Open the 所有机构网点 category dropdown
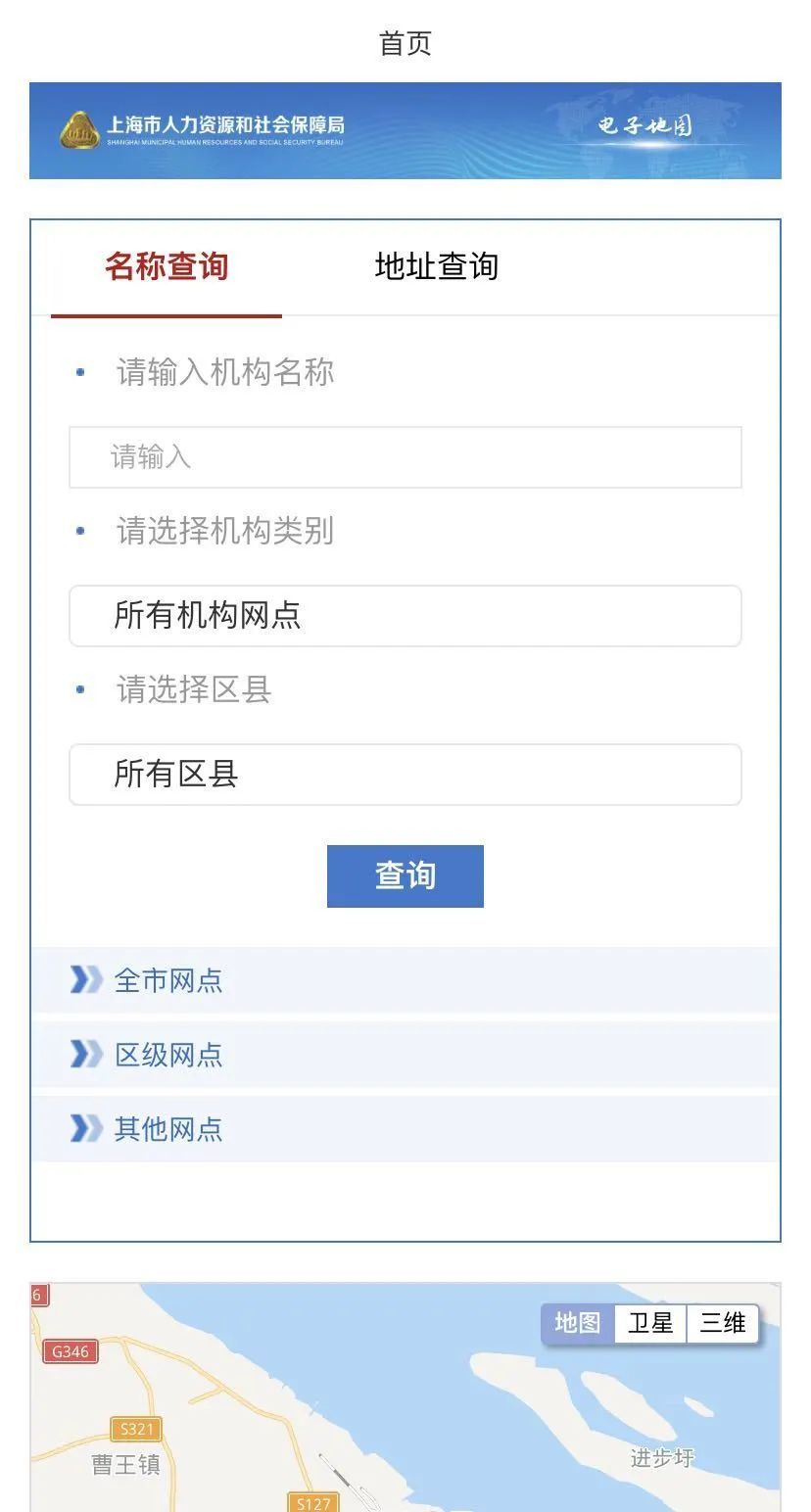This screenshot has width=811, height=1512. 405,616
